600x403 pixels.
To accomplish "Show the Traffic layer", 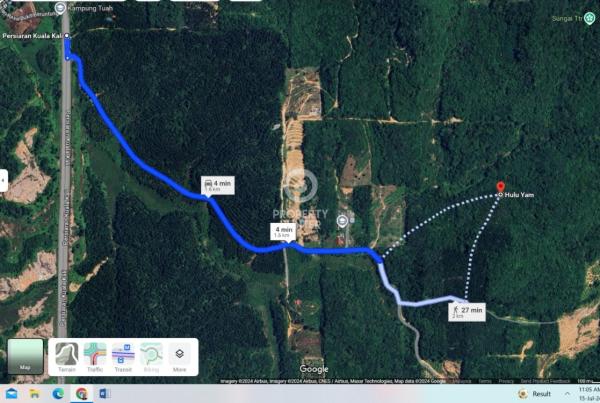I will click(95, 356).
